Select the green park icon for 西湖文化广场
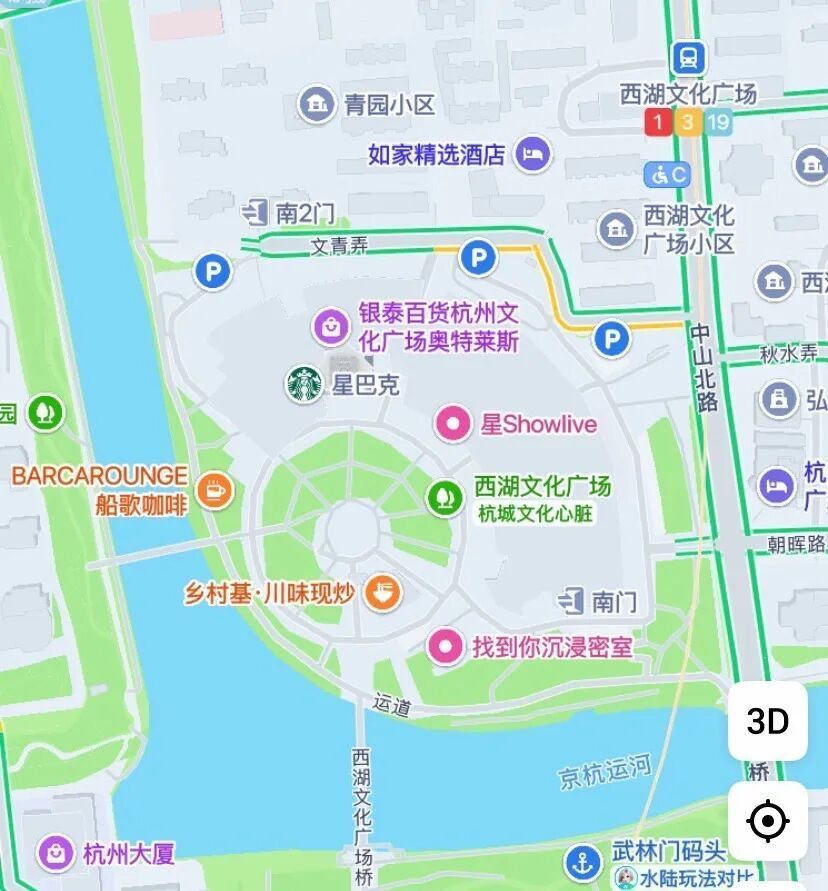 [x=443, y=495]
